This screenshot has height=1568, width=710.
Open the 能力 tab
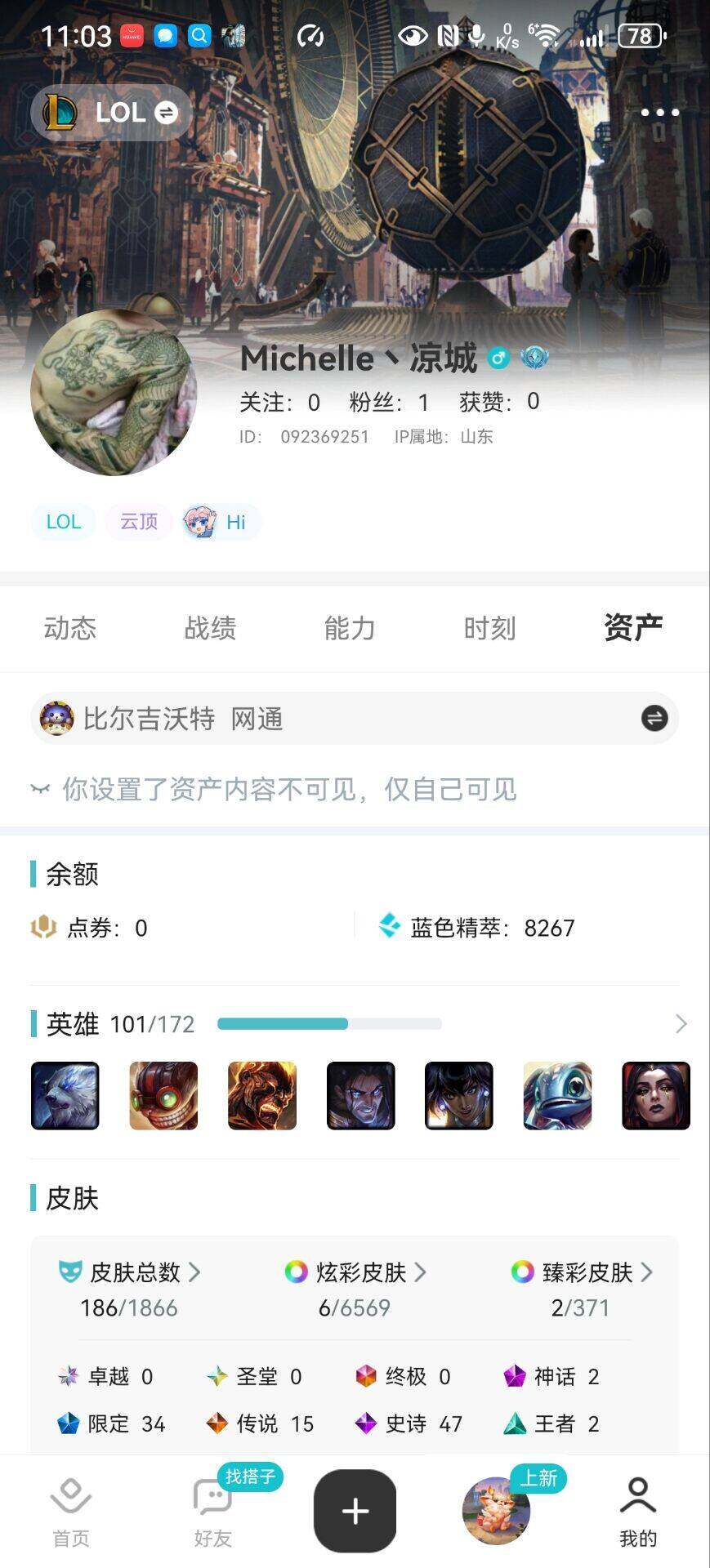[x=350, y=628]
